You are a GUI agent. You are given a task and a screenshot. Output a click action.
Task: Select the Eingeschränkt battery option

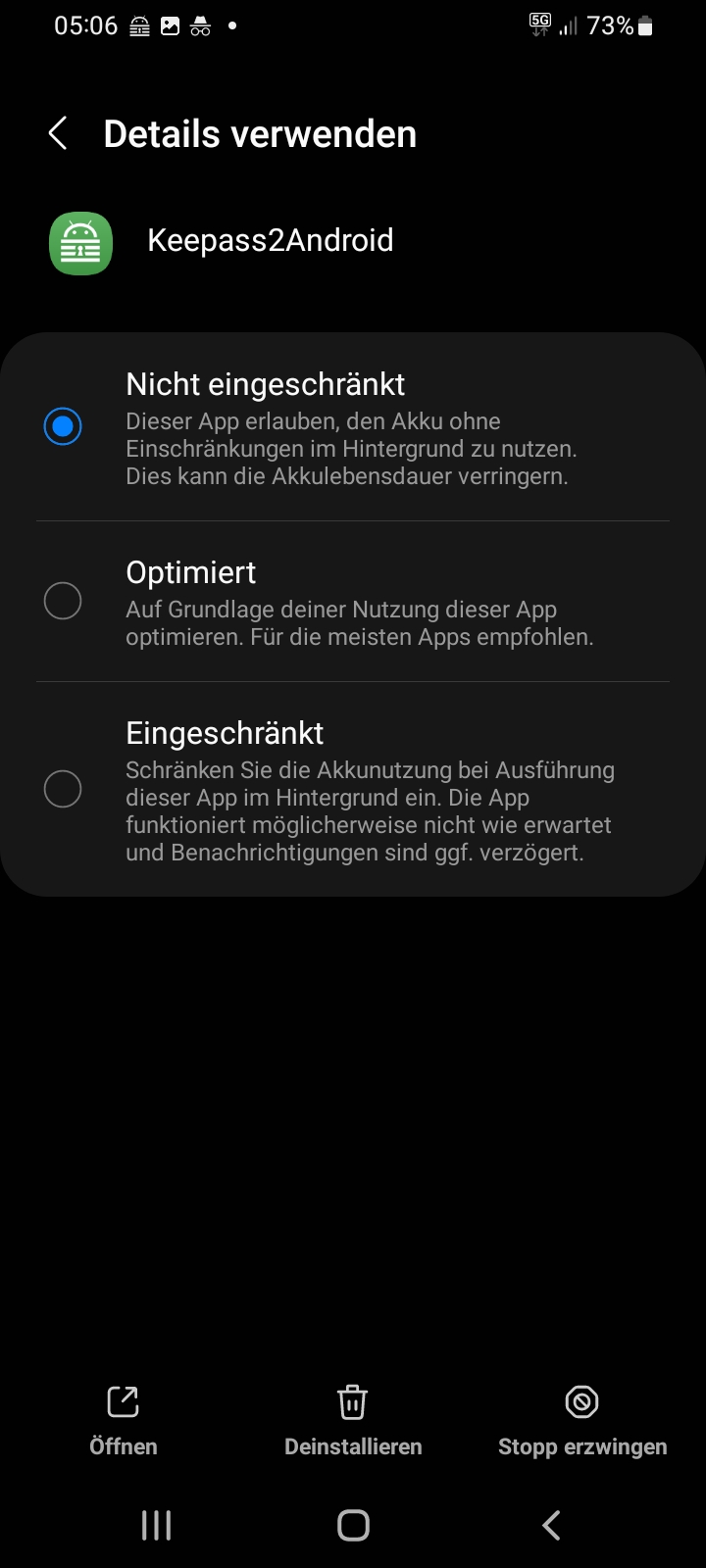click(63, 788)
